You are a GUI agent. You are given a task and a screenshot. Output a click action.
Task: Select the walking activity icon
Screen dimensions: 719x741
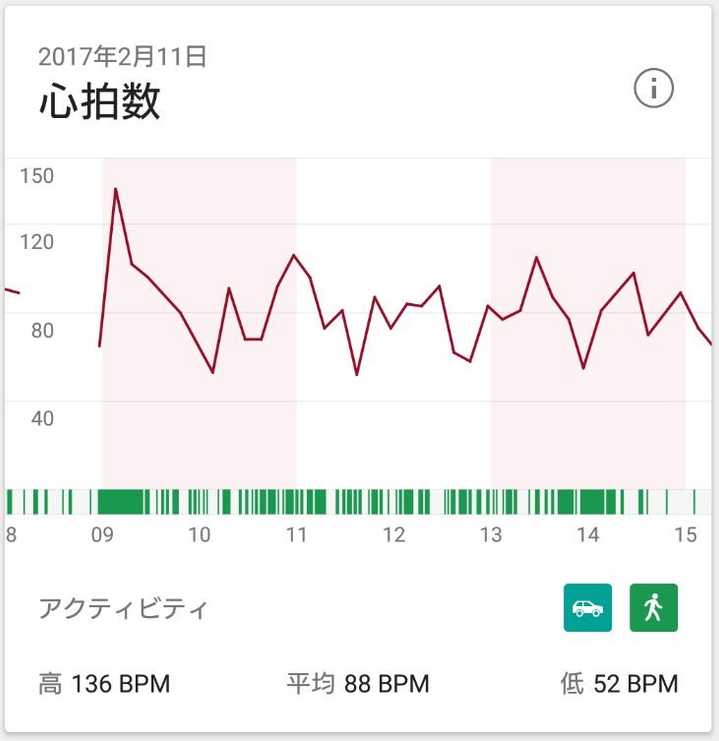[653, 608]
